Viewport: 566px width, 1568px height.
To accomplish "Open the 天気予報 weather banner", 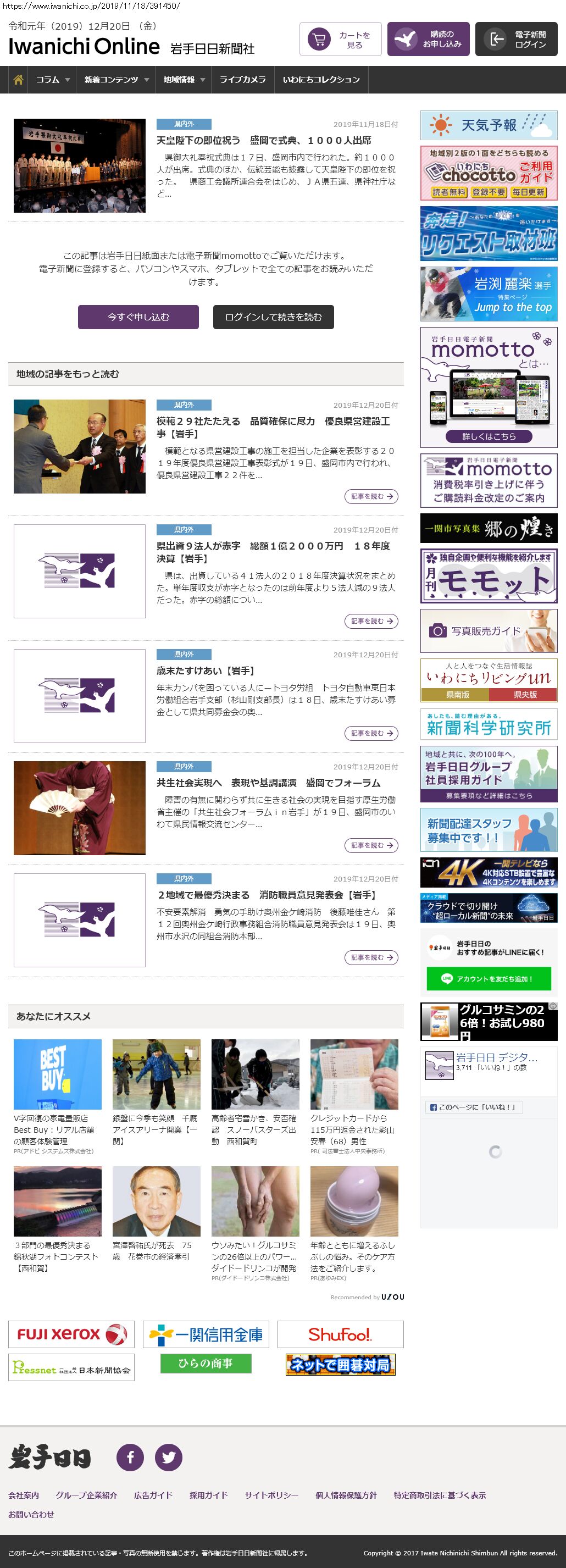I will point(488,125).
